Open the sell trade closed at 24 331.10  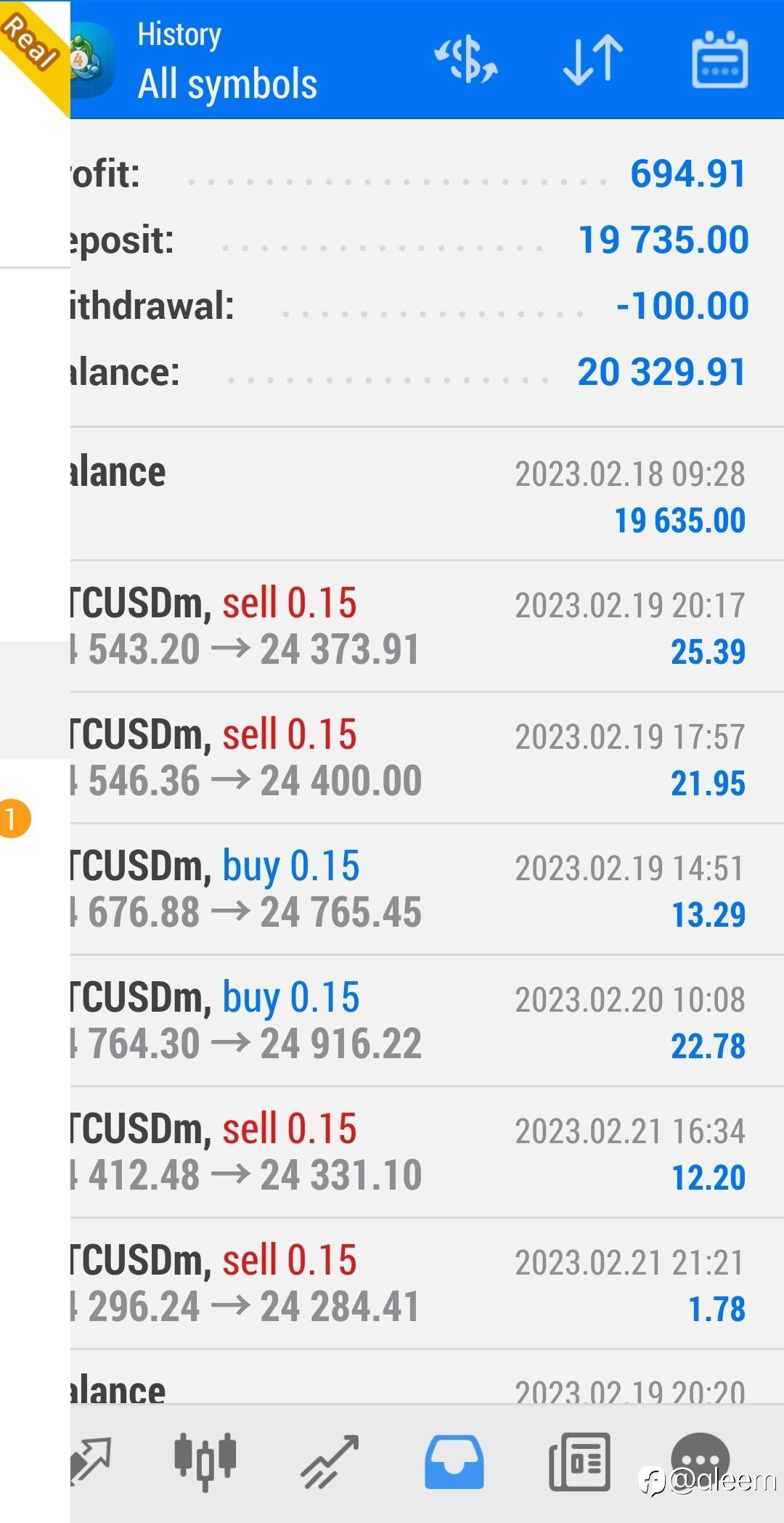[x=427, y=1152]
